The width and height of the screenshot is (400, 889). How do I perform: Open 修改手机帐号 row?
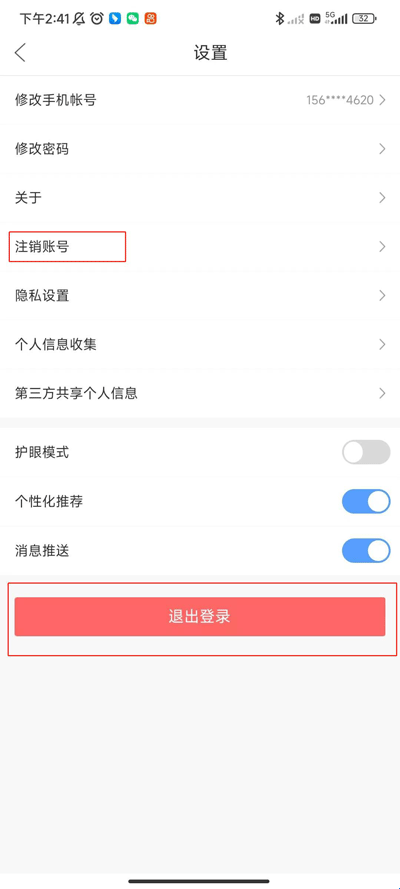[200, 100]
